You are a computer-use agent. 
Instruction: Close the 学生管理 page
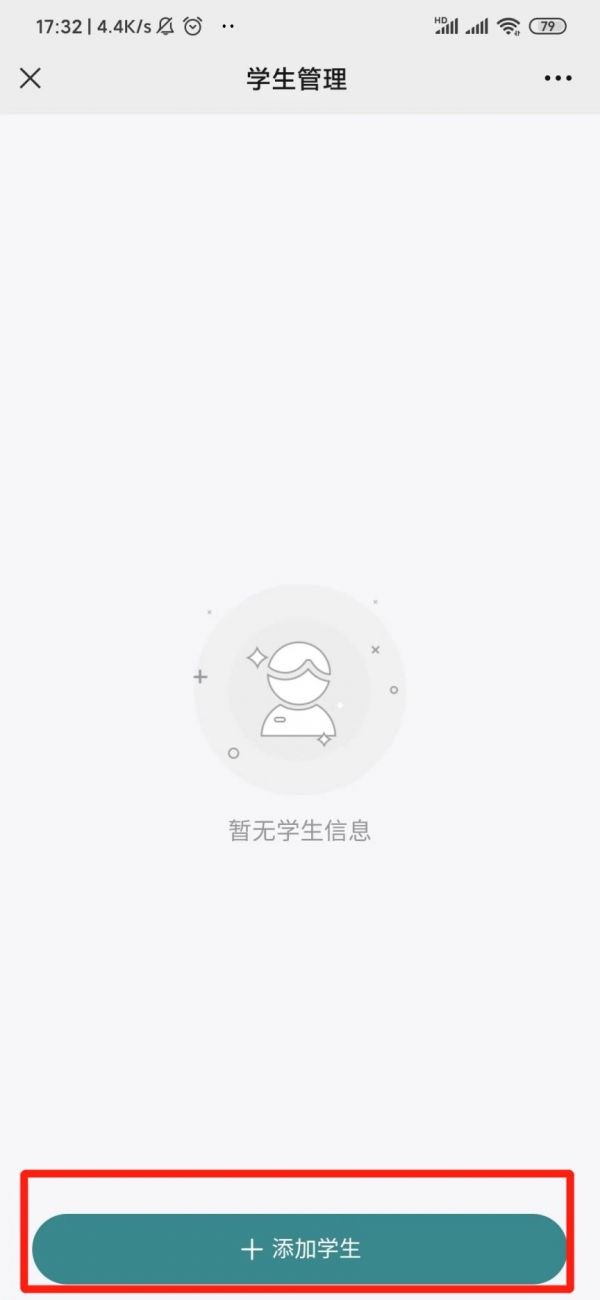pos(30,78)
